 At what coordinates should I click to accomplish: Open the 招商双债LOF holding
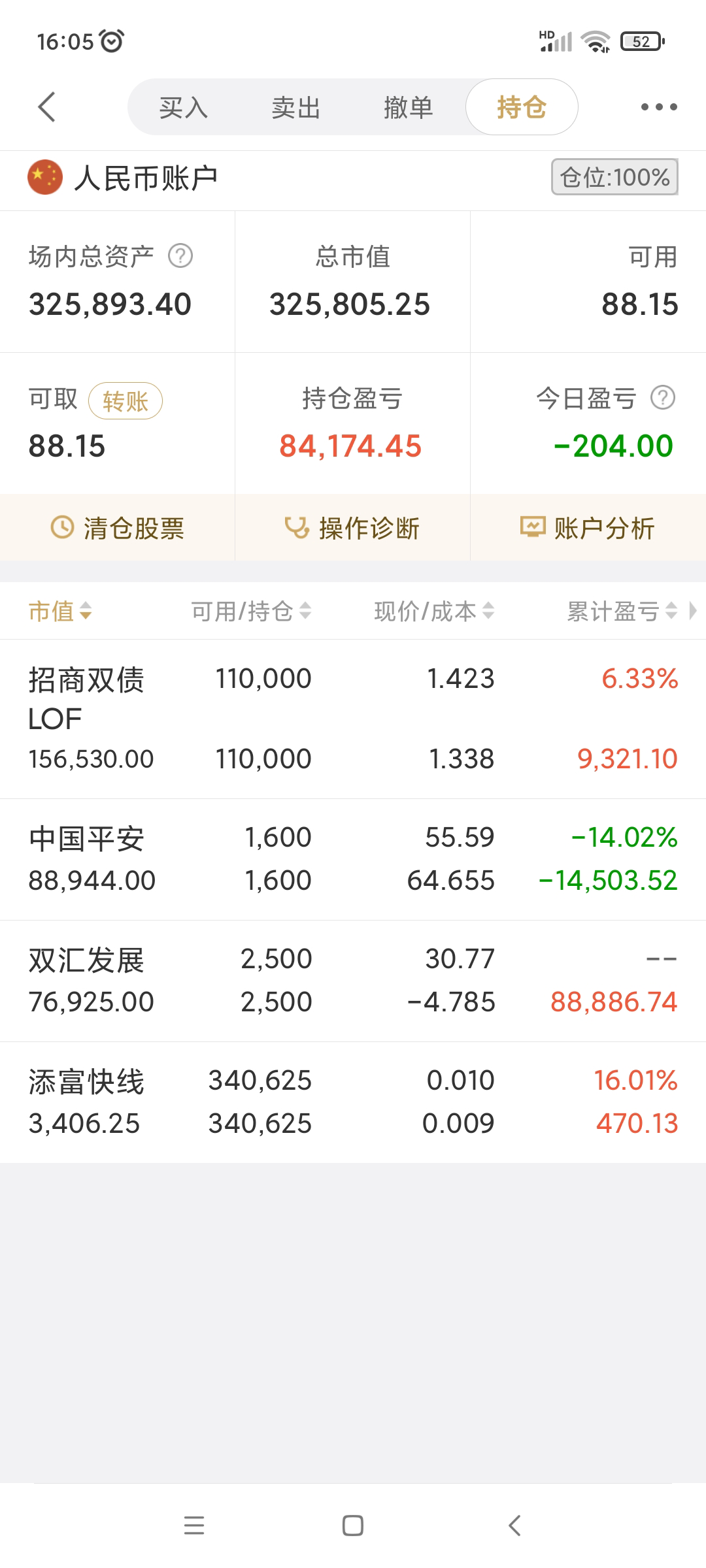pos(352,719)
